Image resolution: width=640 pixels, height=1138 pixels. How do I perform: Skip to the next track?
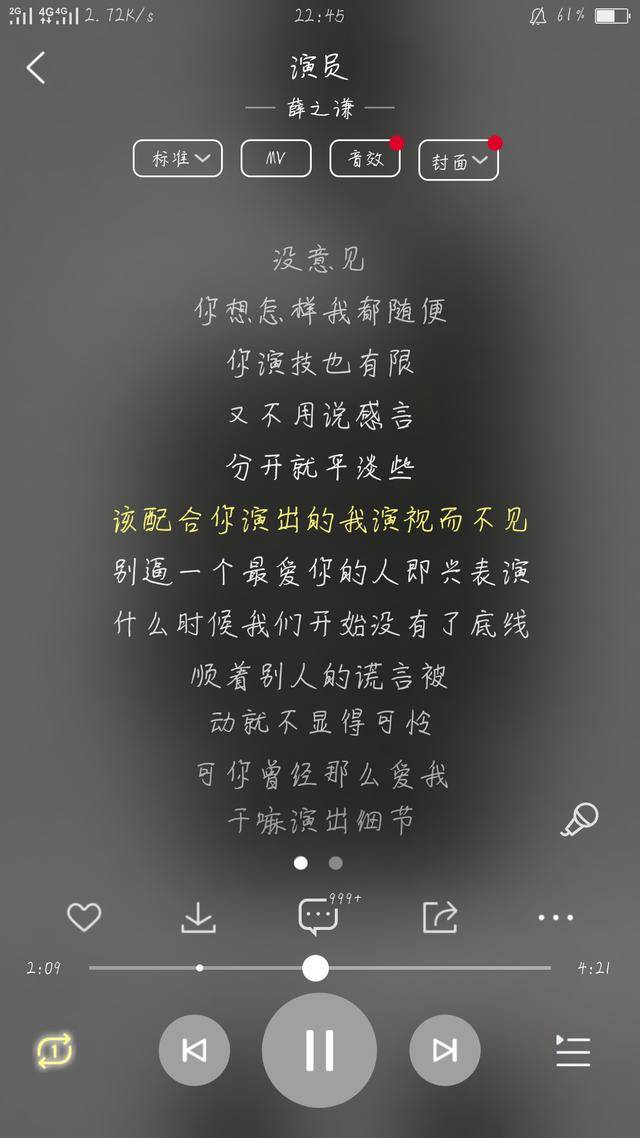444,1050
